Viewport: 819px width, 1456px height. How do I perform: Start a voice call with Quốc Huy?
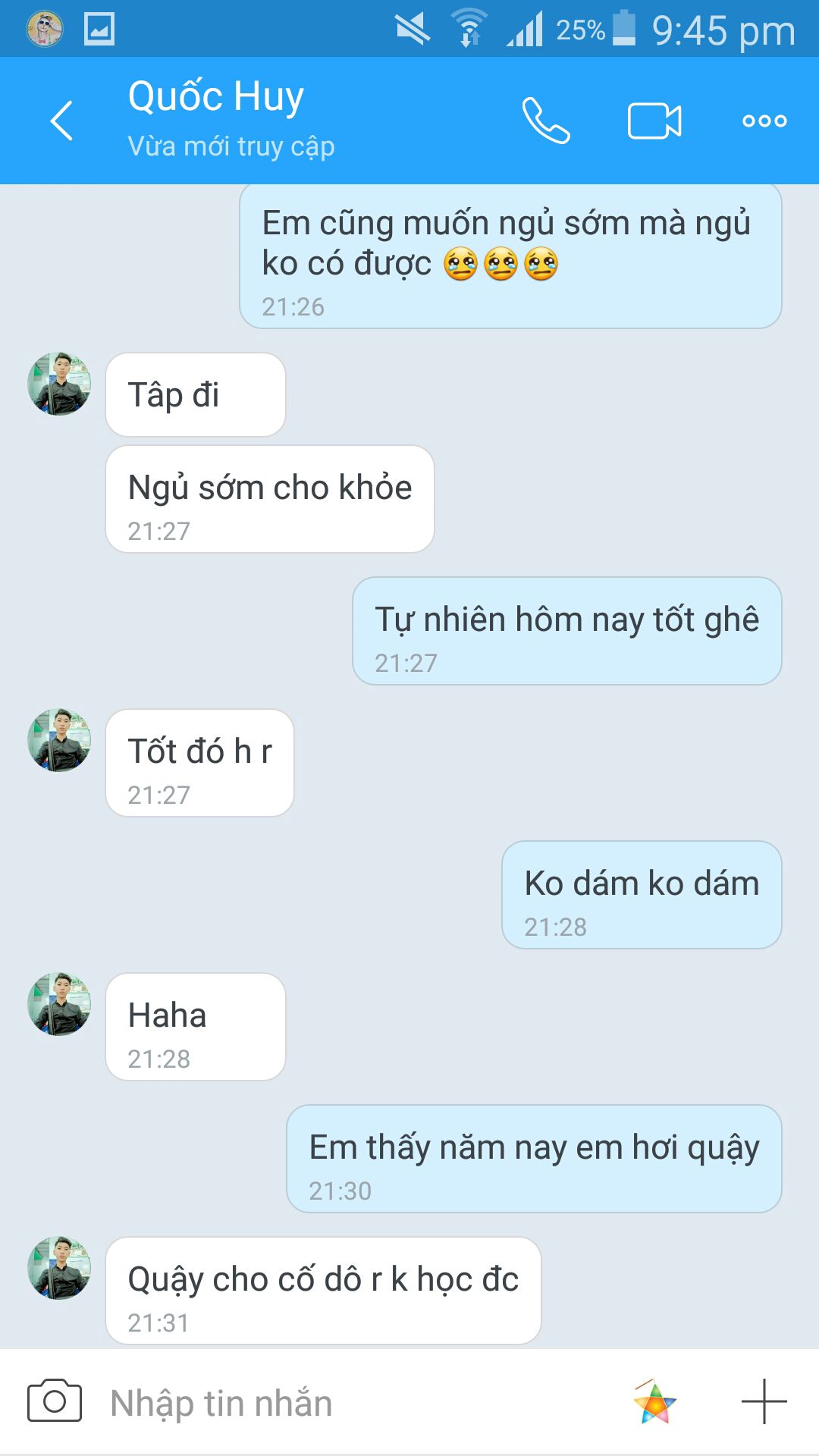545,121
